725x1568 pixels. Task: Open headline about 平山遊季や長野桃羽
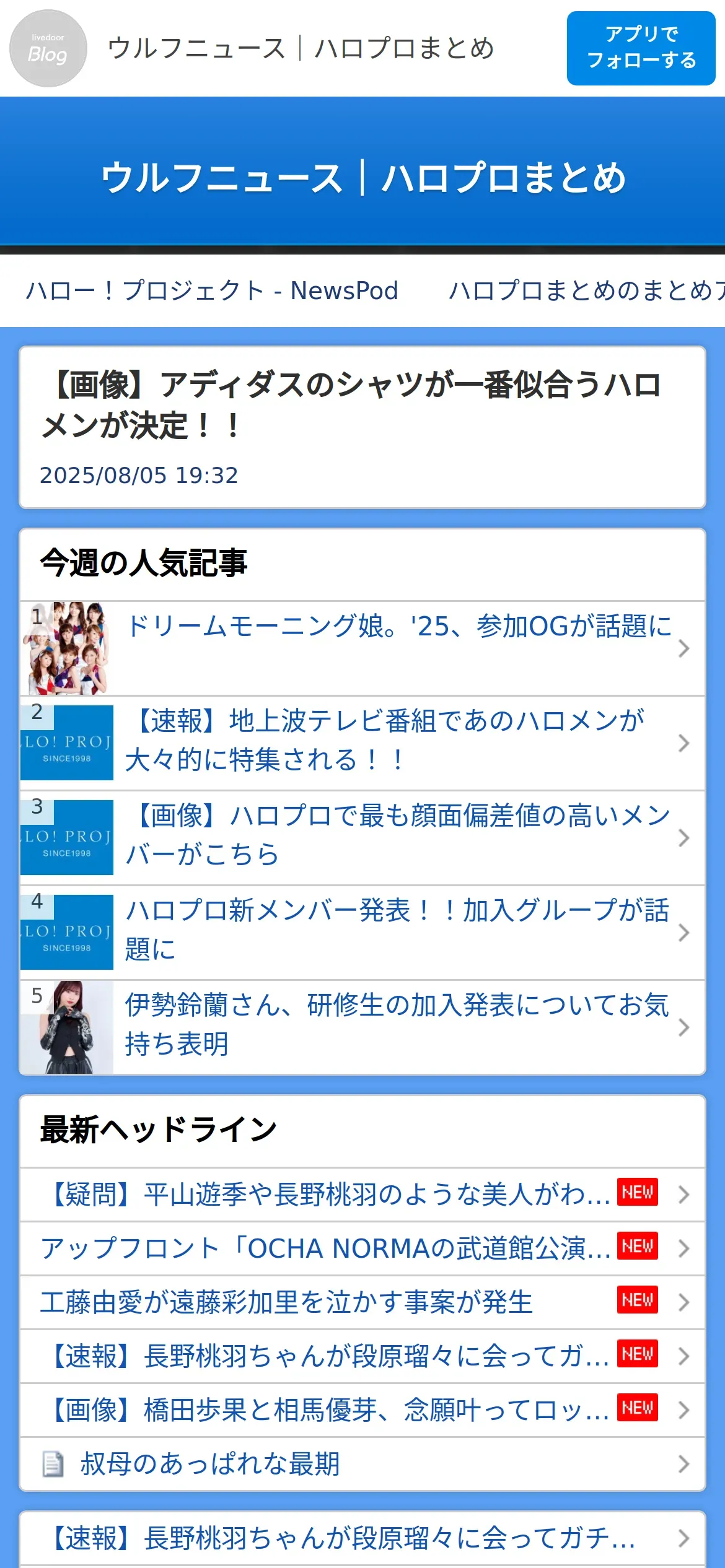(x=362, y=1195)
